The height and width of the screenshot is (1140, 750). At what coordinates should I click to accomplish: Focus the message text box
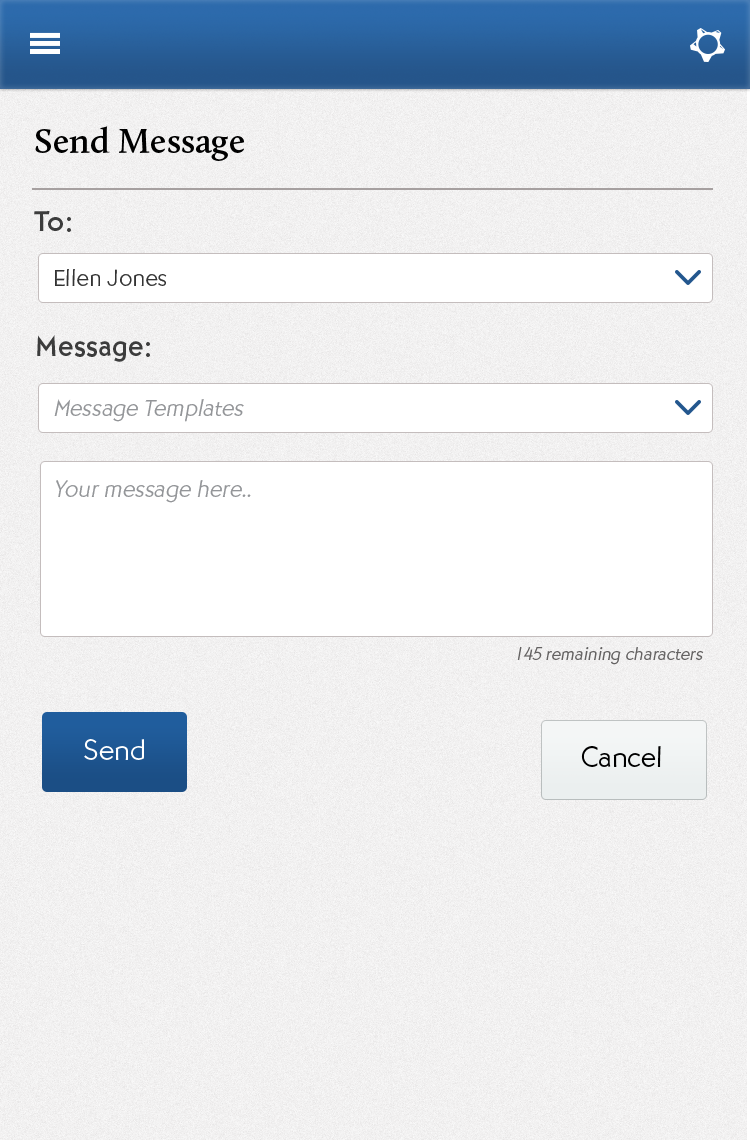tap(376, 548)
